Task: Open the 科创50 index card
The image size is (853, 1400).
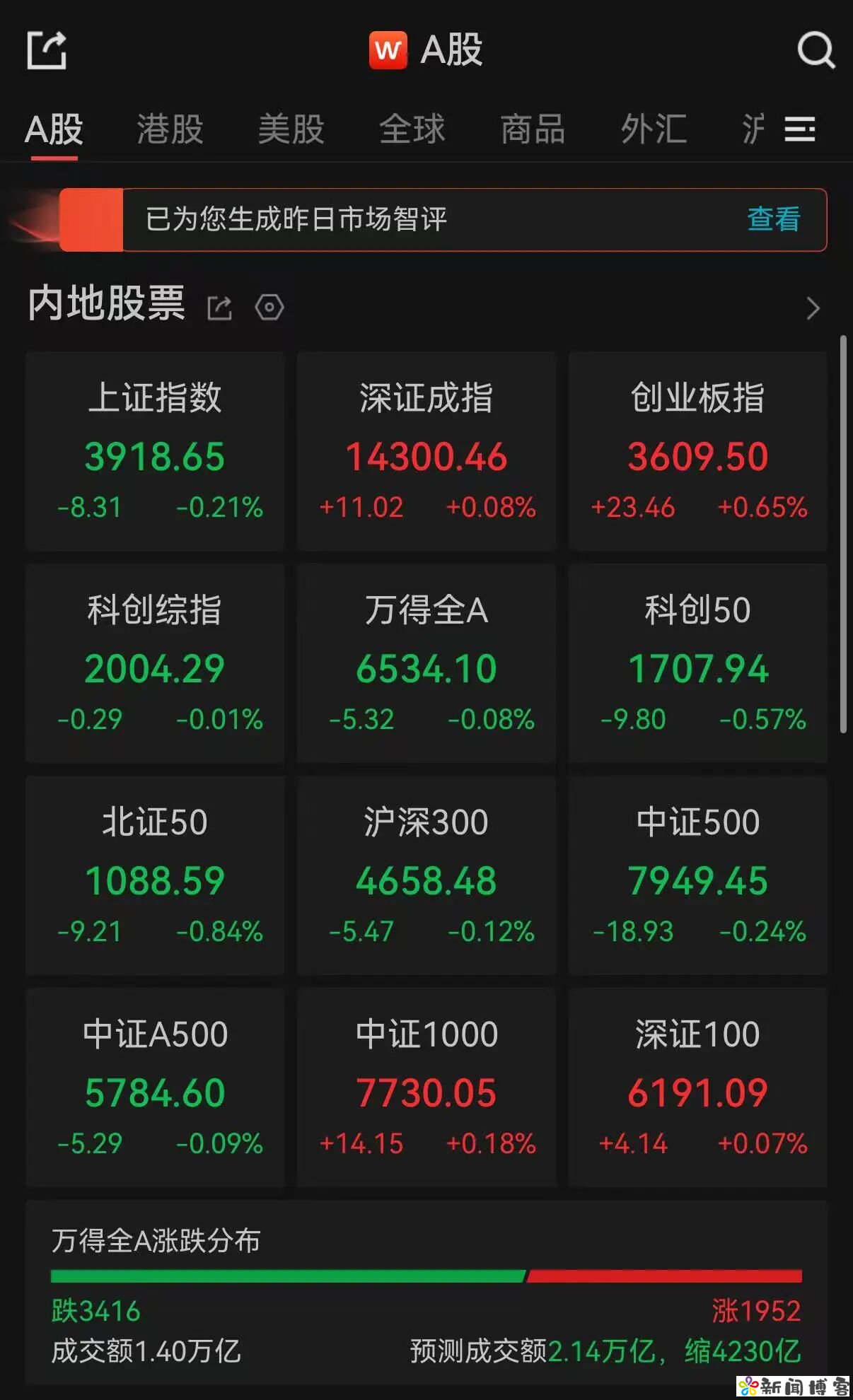Action: pos(698,663)
